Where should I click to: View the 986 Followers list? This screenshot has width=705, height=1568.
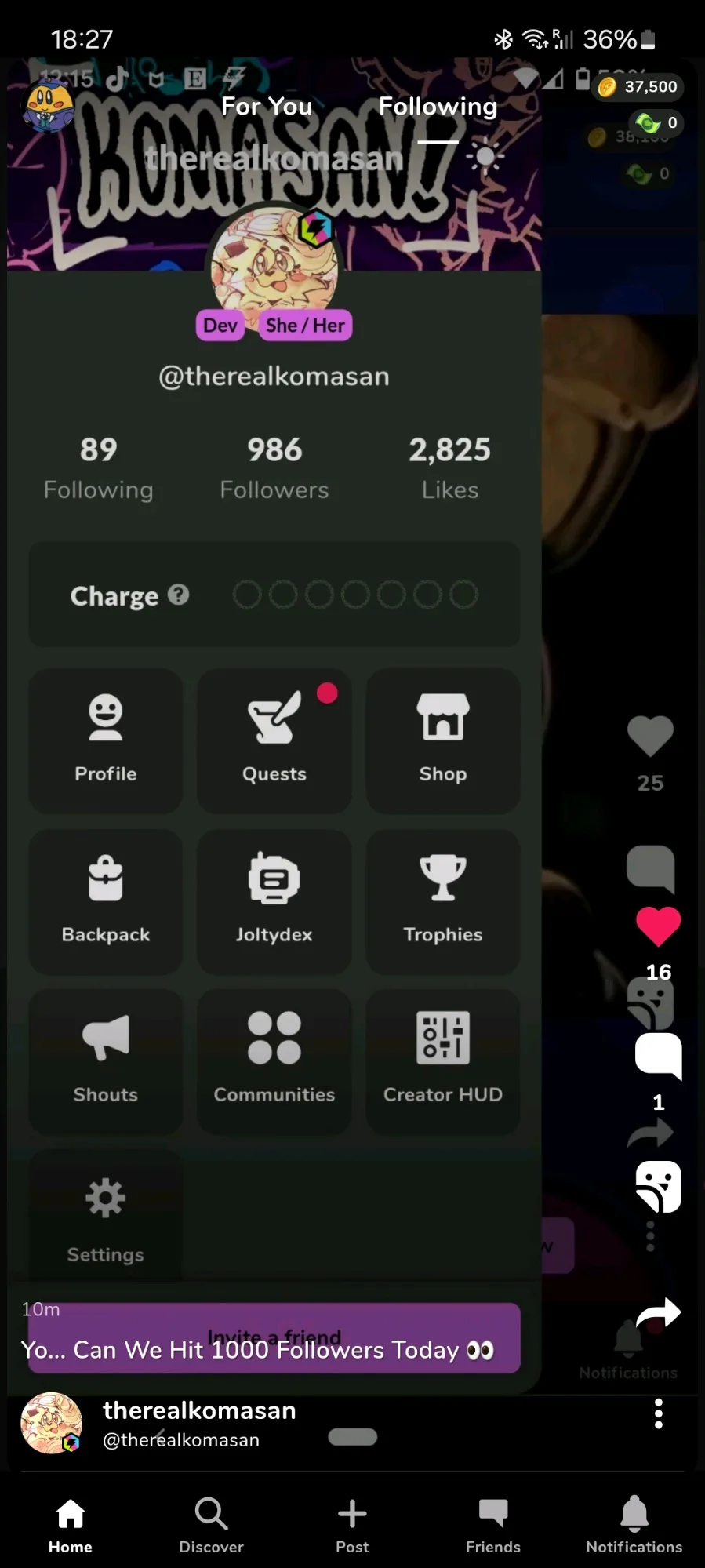274,467
